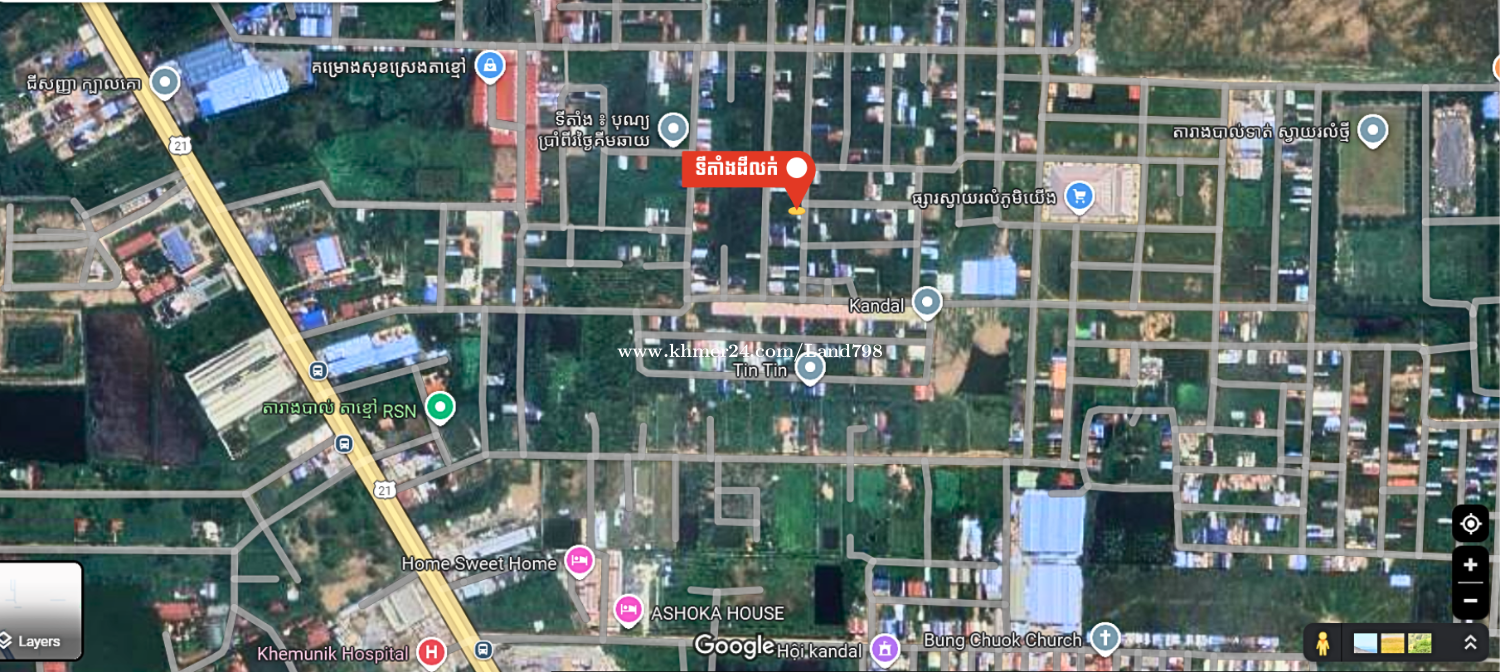View ASHOKA HOUSE lodging marker
This screenshot has width=1500, height=672.
(x=628, y=609)
